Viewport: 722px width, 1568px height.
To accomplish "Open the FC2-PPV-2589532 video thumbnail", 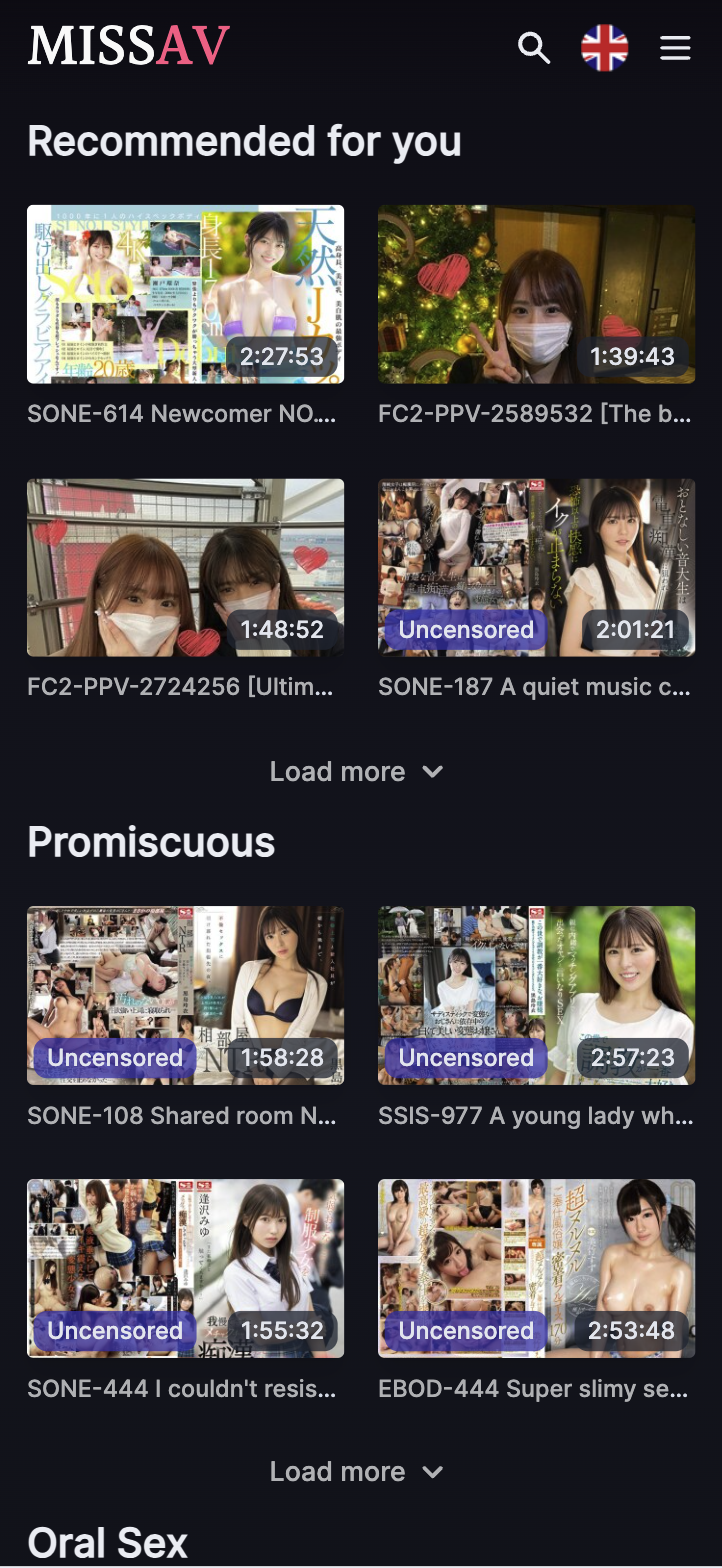I will pos(536,294).
